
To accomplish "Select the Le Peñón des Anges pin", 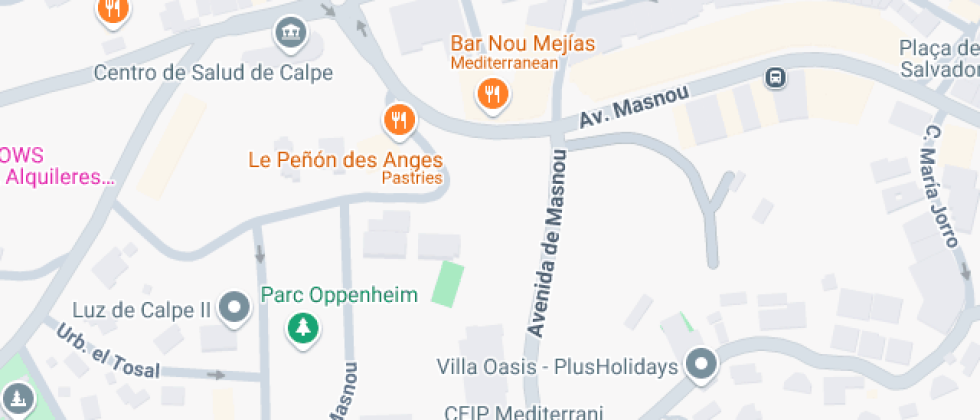I will click(399, 120).
